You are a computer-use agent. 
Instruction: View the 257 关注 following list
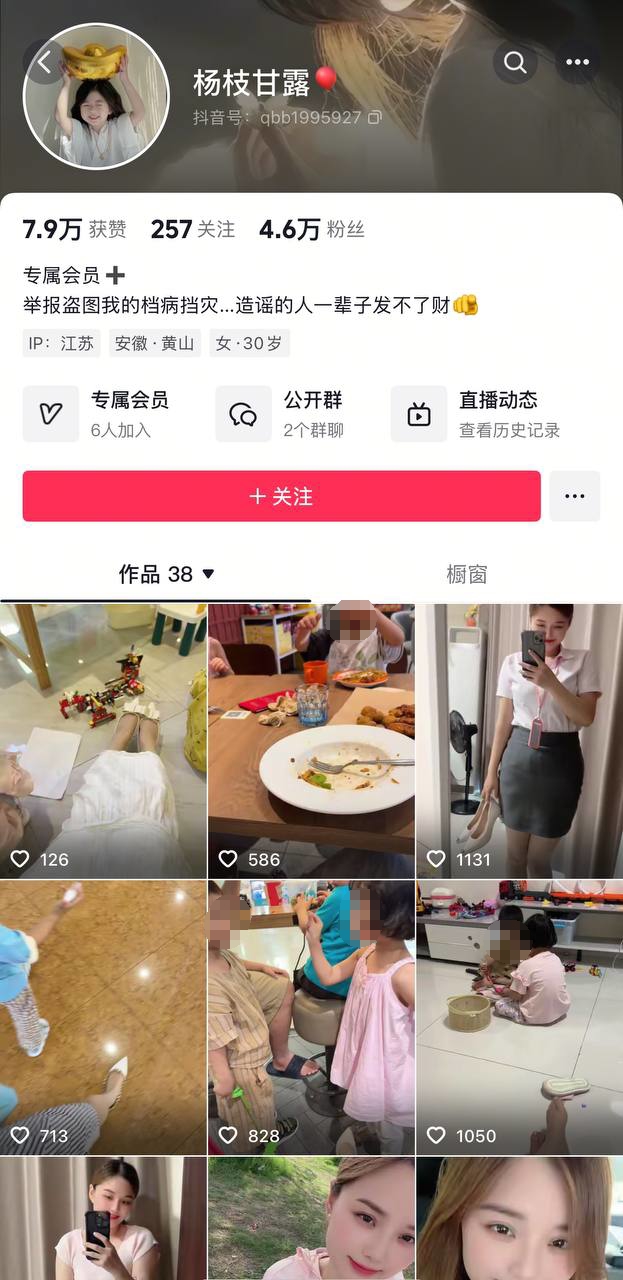click(192, 229)
